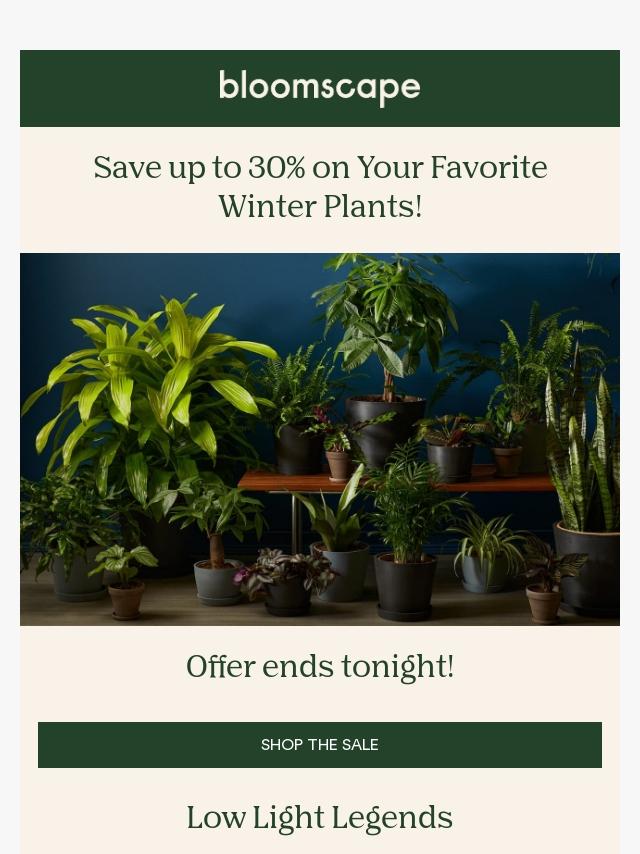Screen dimensions: 640x854
Task: Open the winter plants sale banner image
Action: [x=320, y=439]
